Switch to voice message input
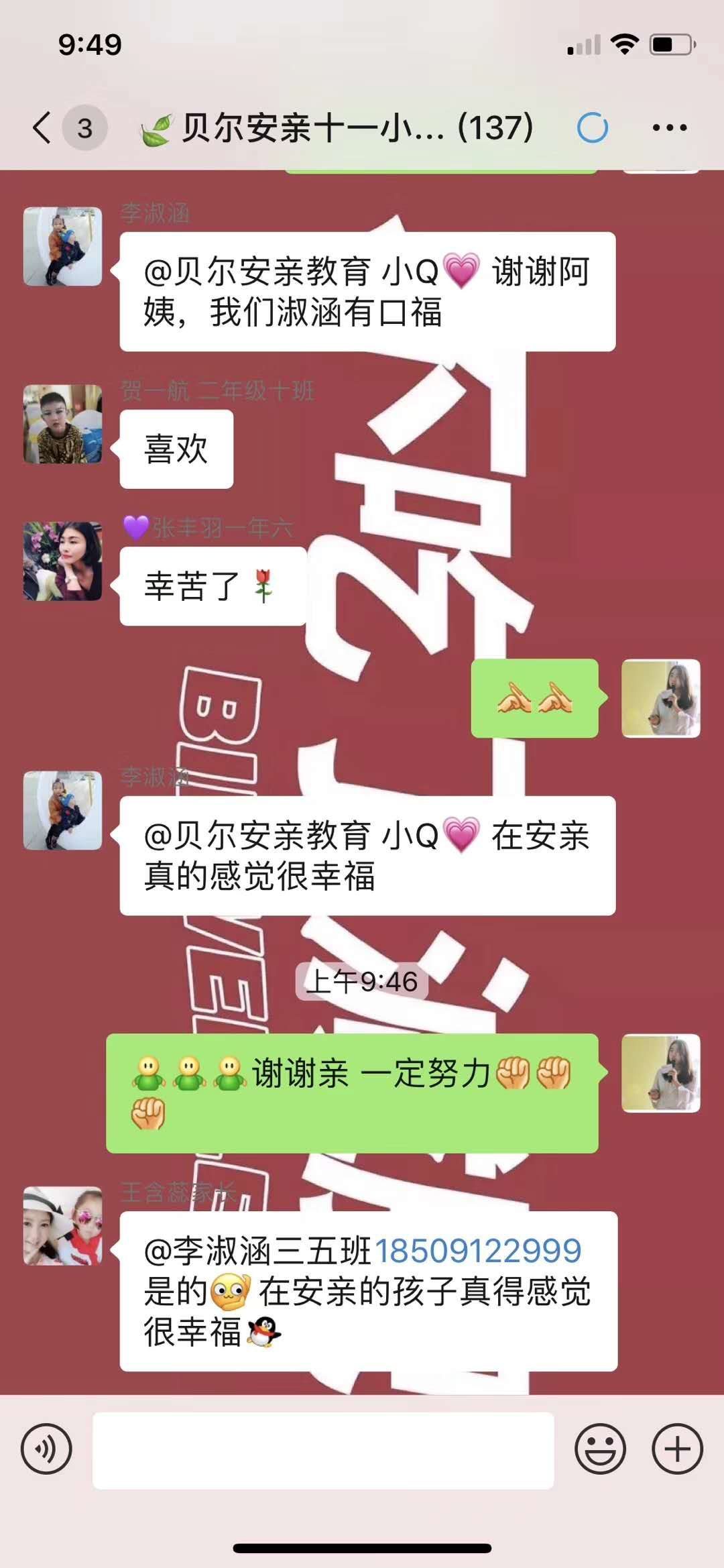The height and width of the screenshot is (1568, 724). (46, 1449)
